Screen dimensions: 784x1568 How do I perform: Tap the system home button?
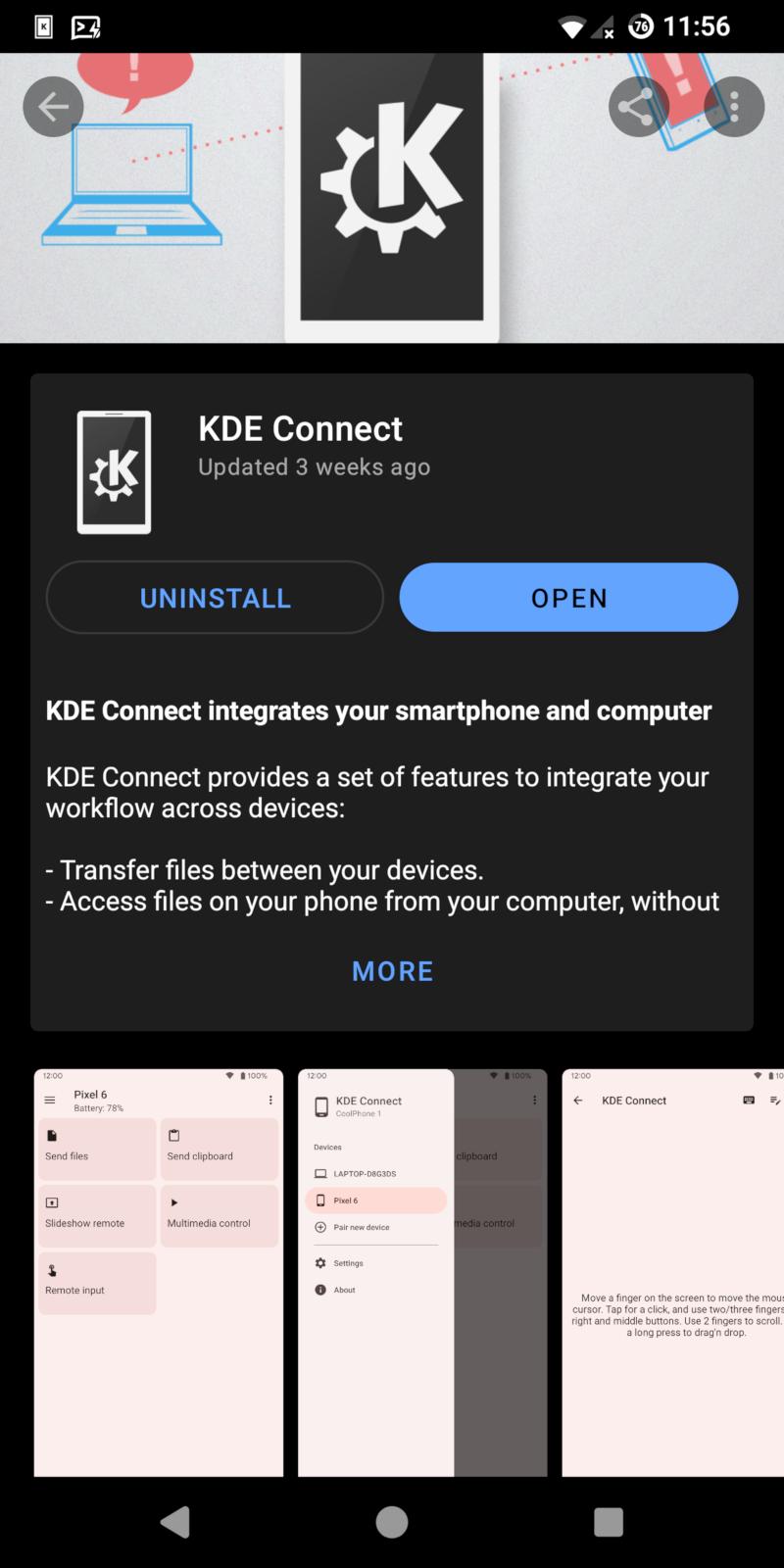(392, 1522)
